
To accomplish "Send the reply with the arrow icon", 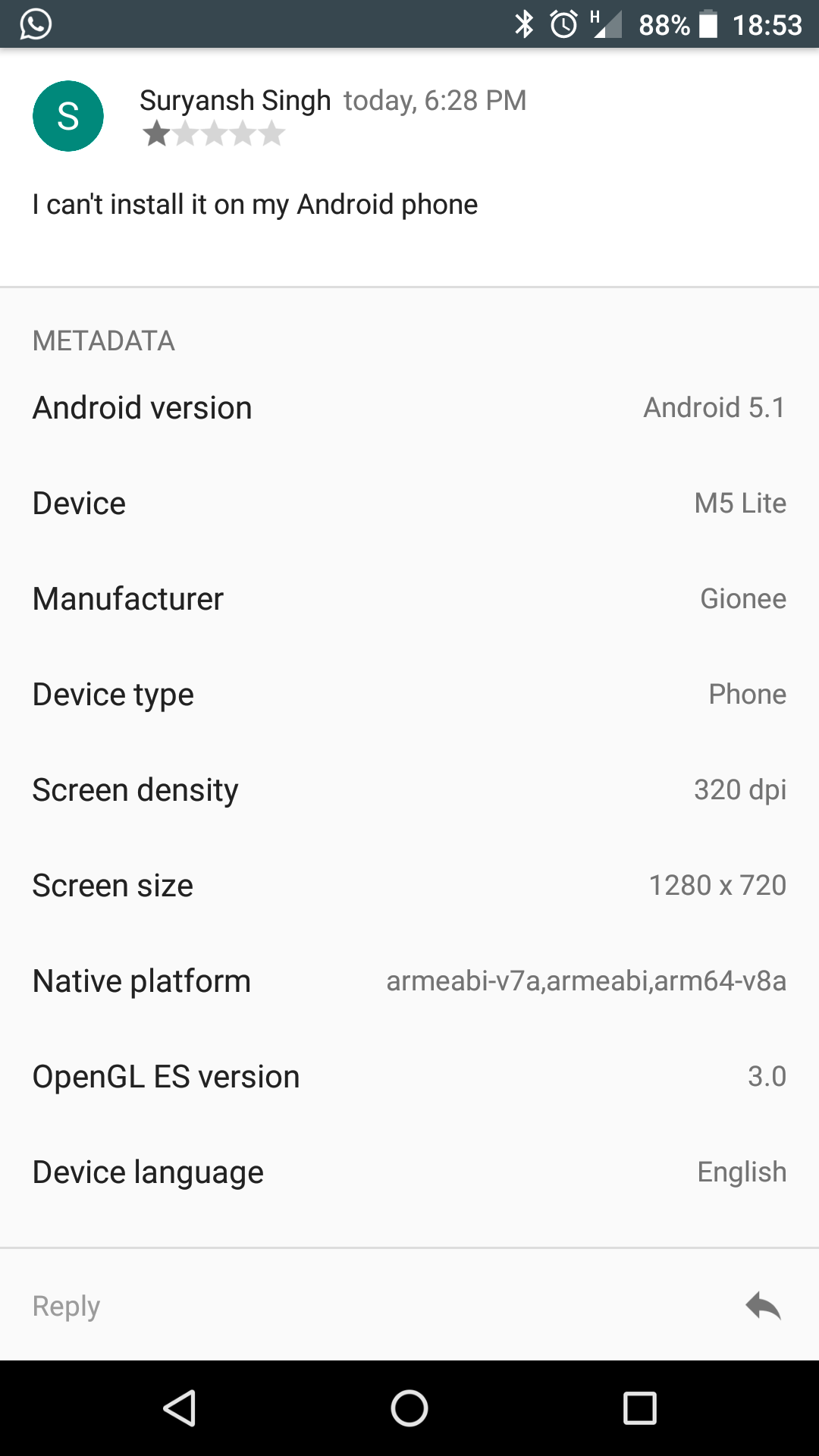I will (763, 1306).
